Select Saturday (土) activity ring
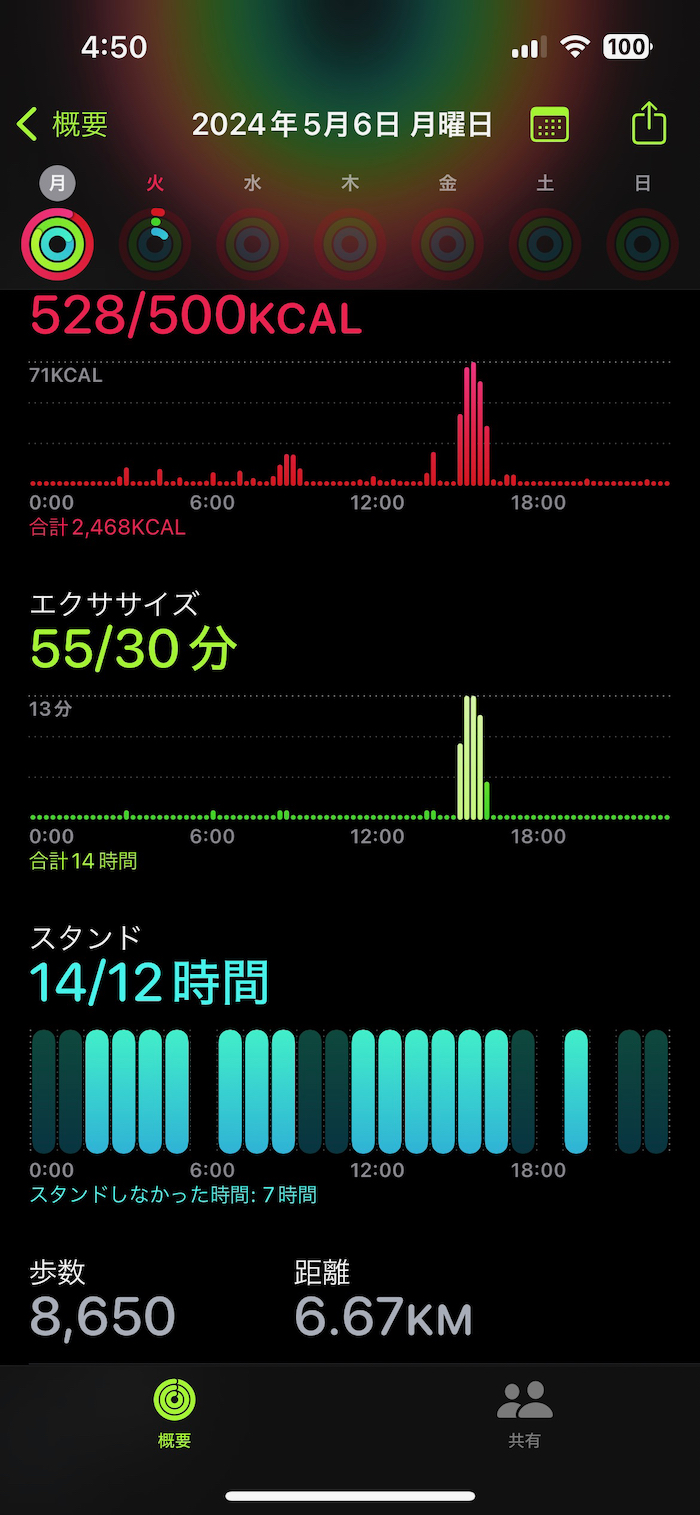Image resolution: width=700 pixels, height=1515 pixels. pos(545,243)
